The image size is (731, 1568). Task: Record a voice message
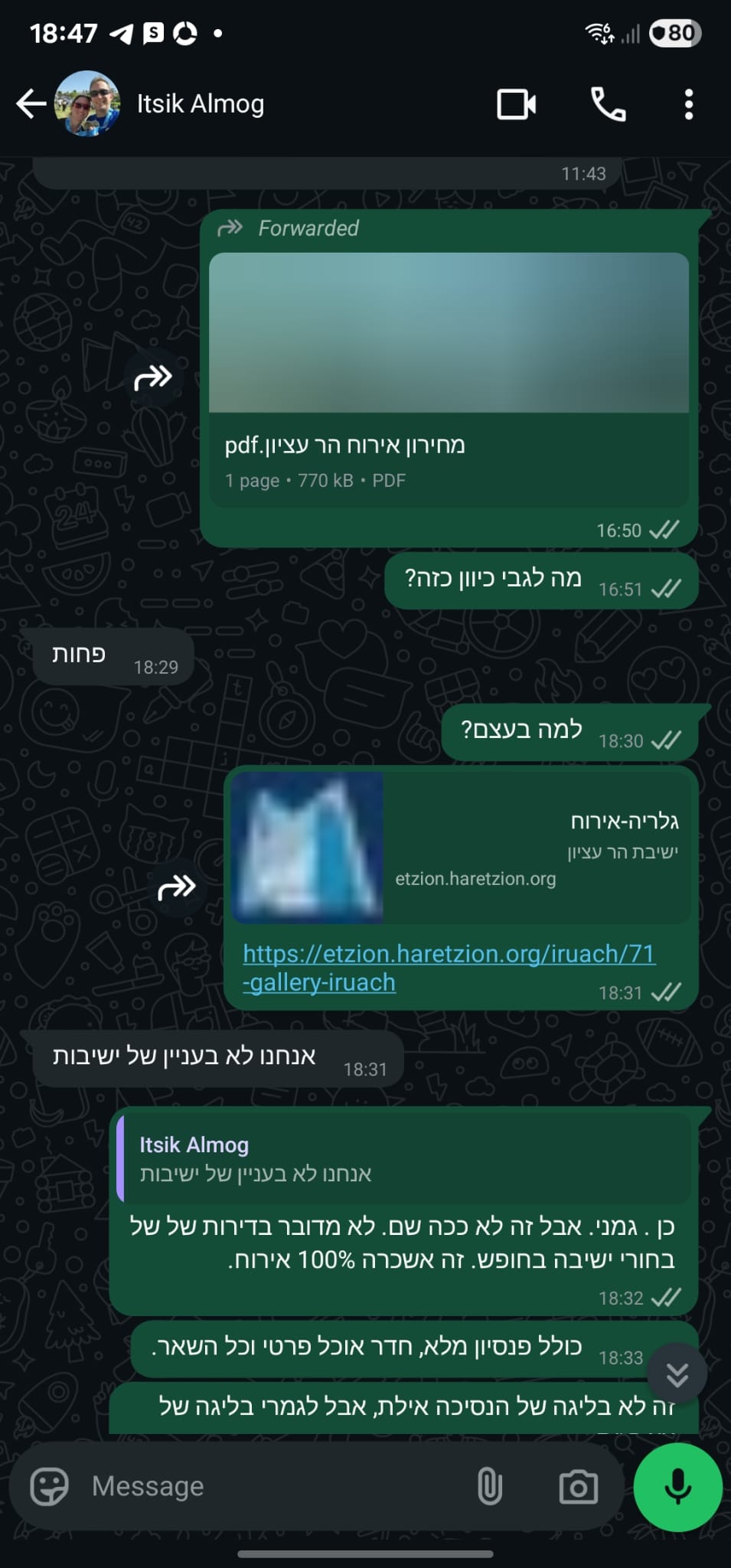click(677, 1487)
